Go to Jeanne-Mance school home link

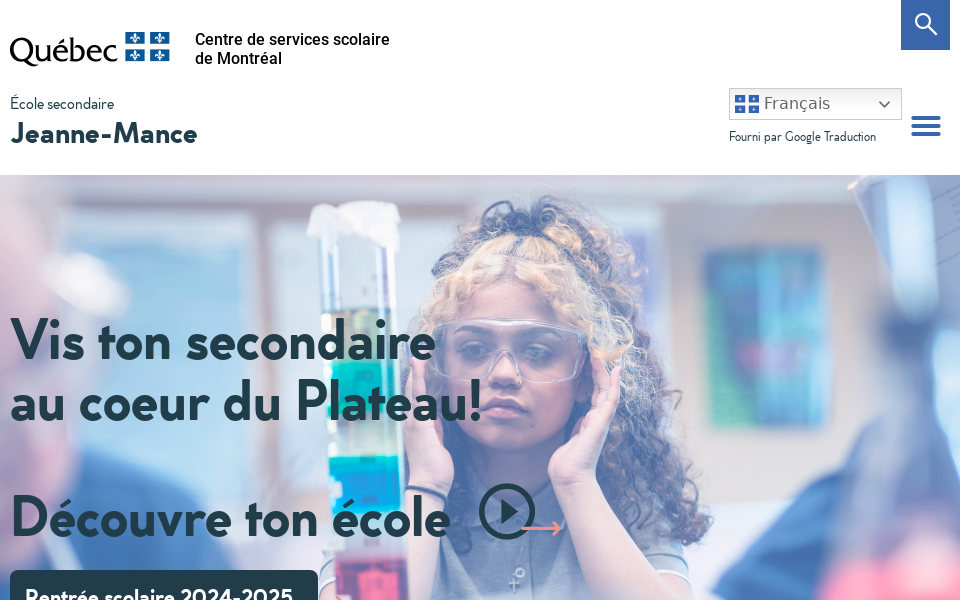(x=104, y=132)
